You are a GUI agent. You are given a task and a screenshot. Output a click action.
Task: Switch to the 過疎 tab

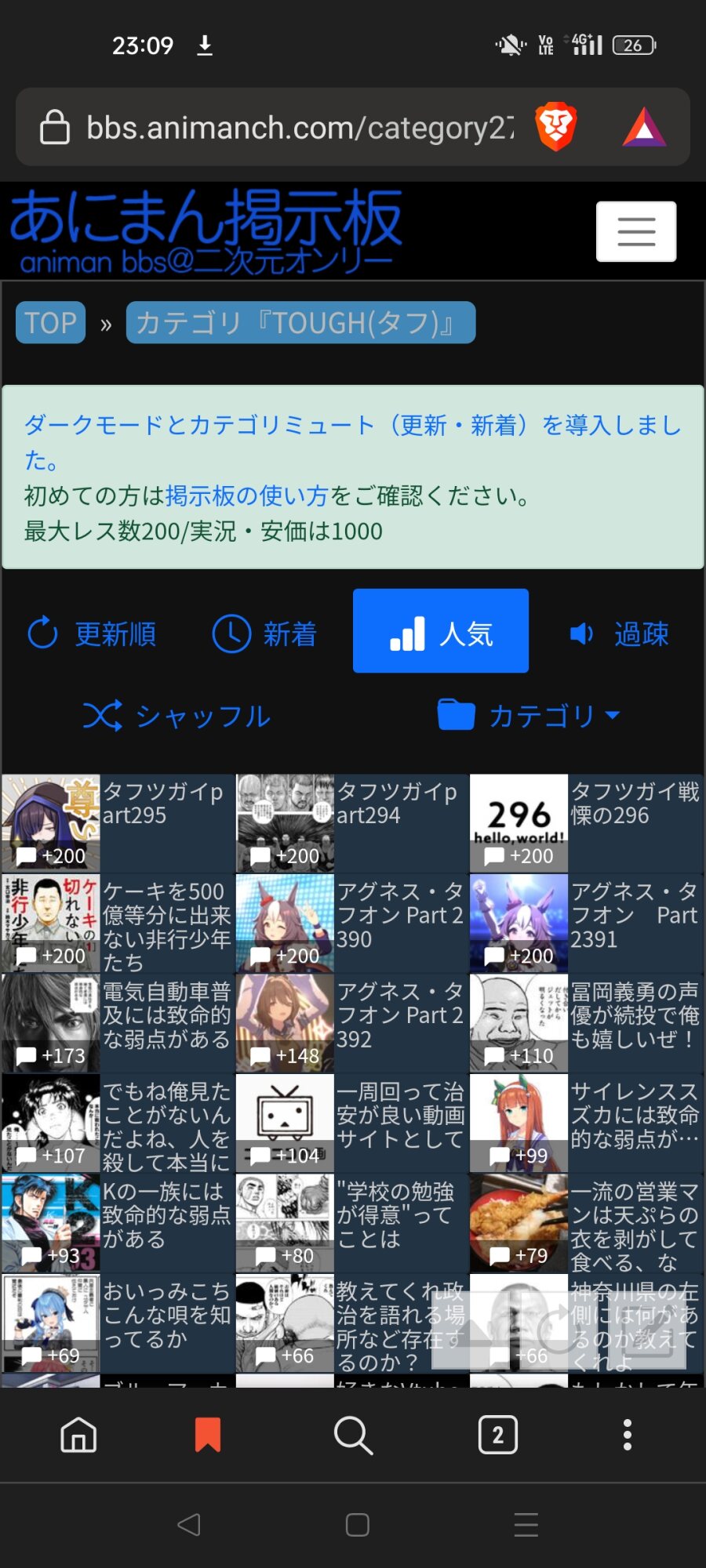click(620, 633)
